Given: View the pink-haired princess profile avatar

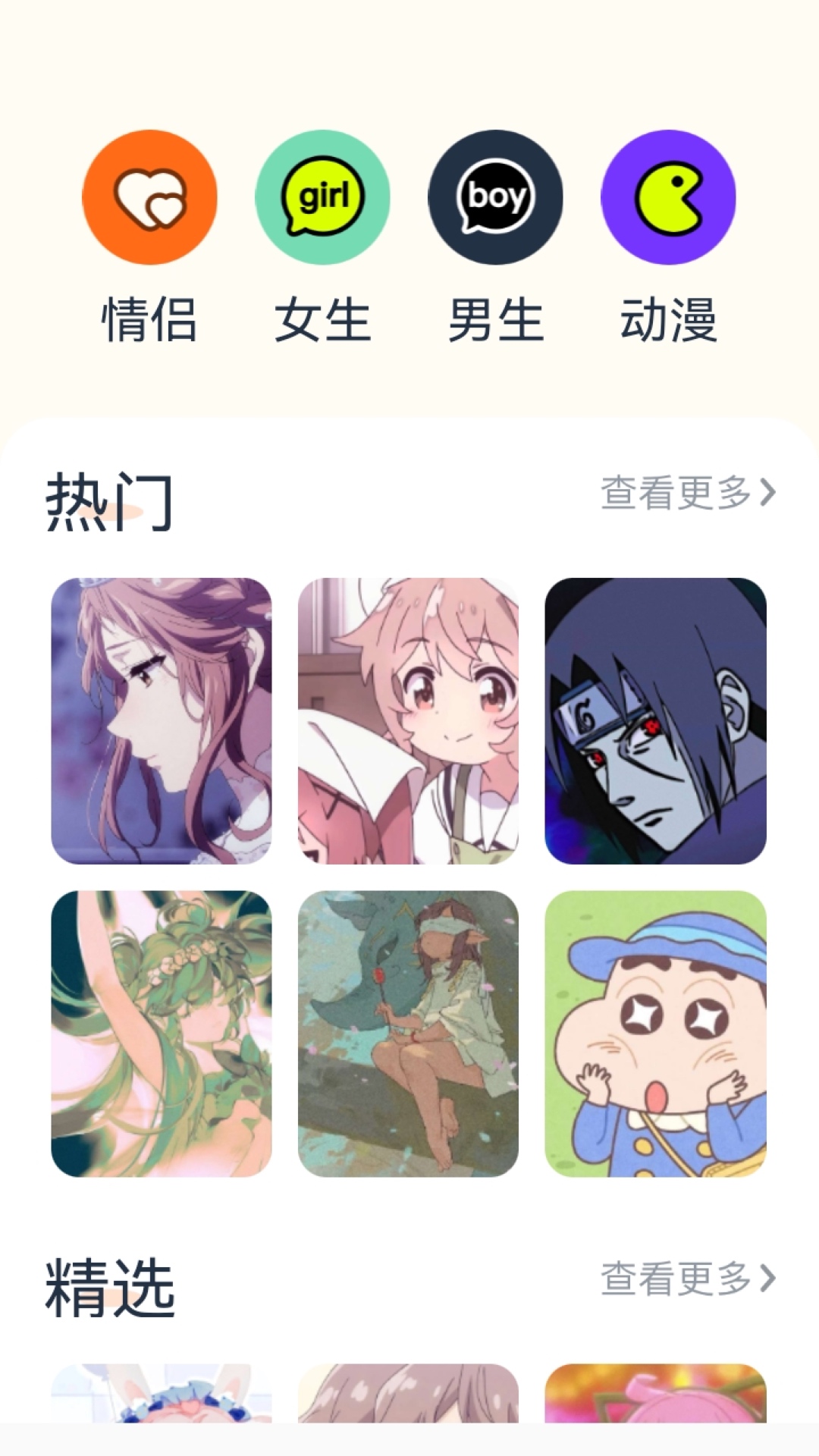Looking at the screenshot, I should (164, 720).
